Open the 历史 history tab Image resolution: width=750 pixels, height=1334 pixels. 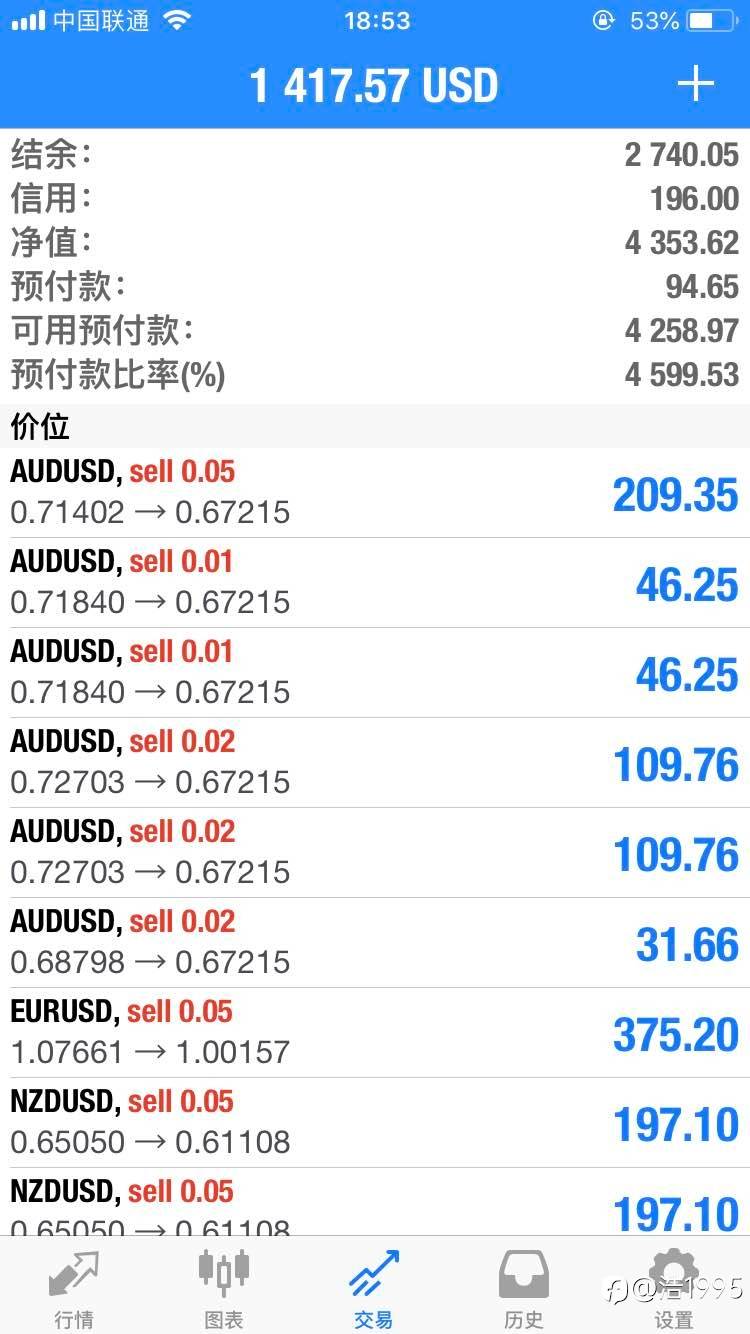524,1288
